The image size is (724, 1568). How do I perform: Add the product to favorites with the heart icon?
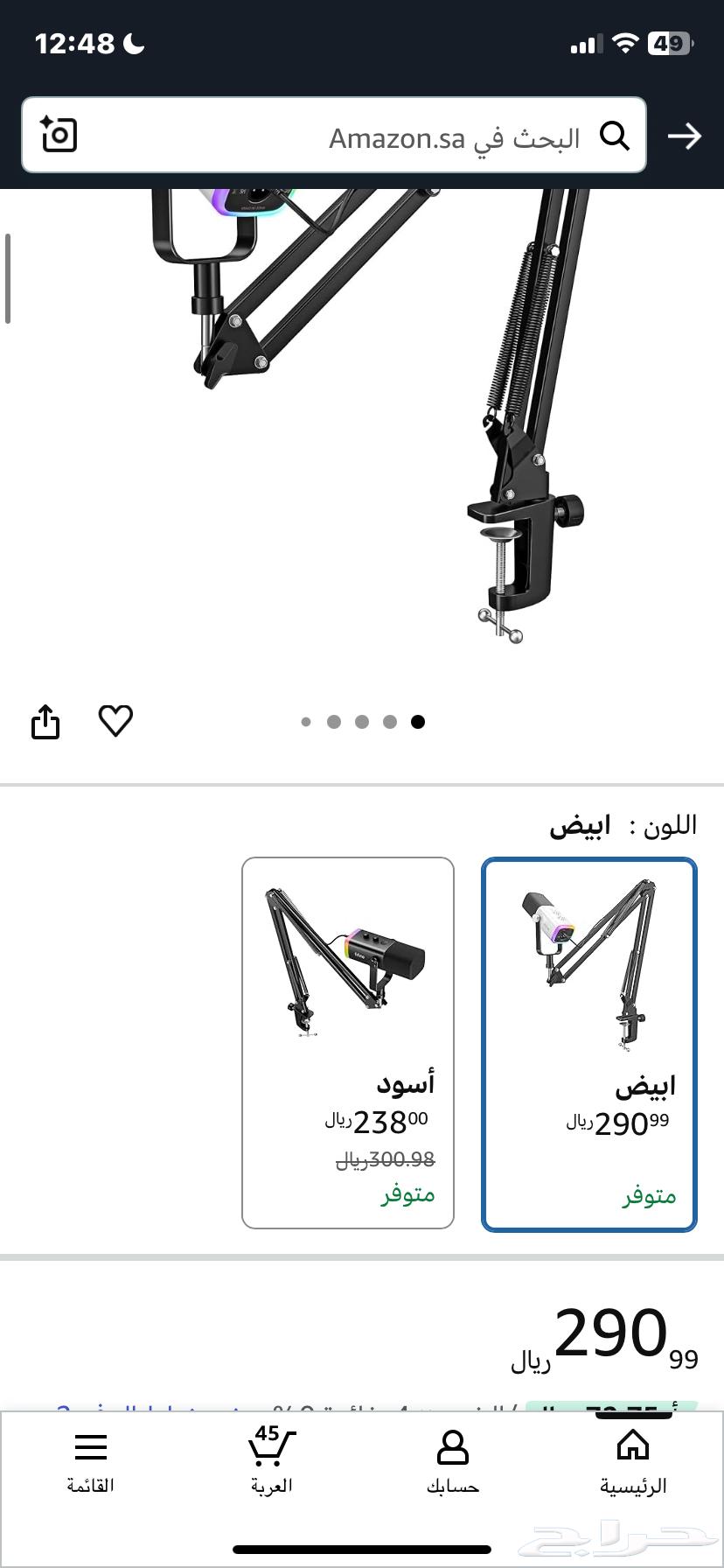(x=115, y=720)
